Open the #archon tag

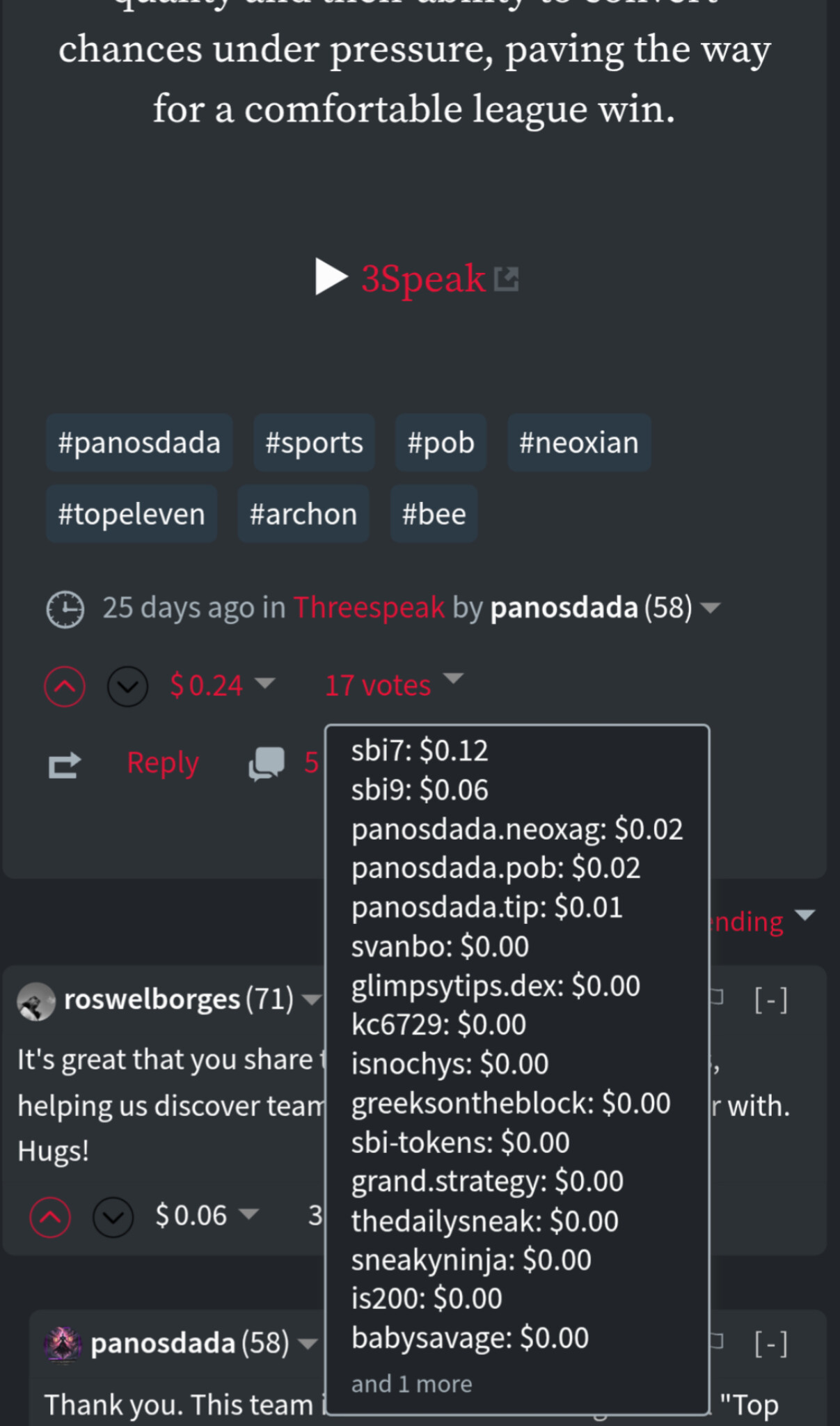(x=303, y=515)
